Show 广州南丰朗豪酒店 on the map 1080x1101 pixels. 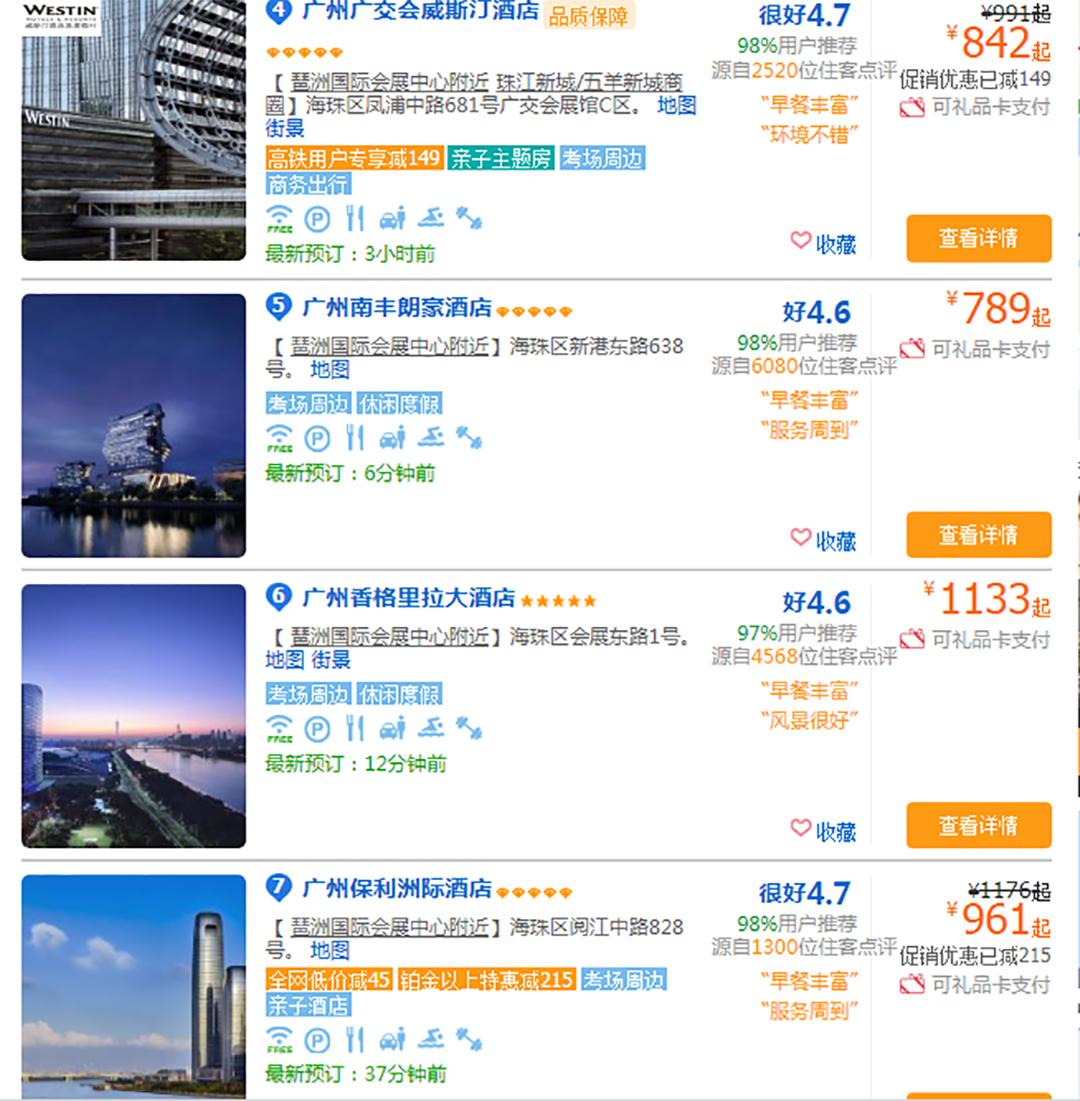(330, 369)
